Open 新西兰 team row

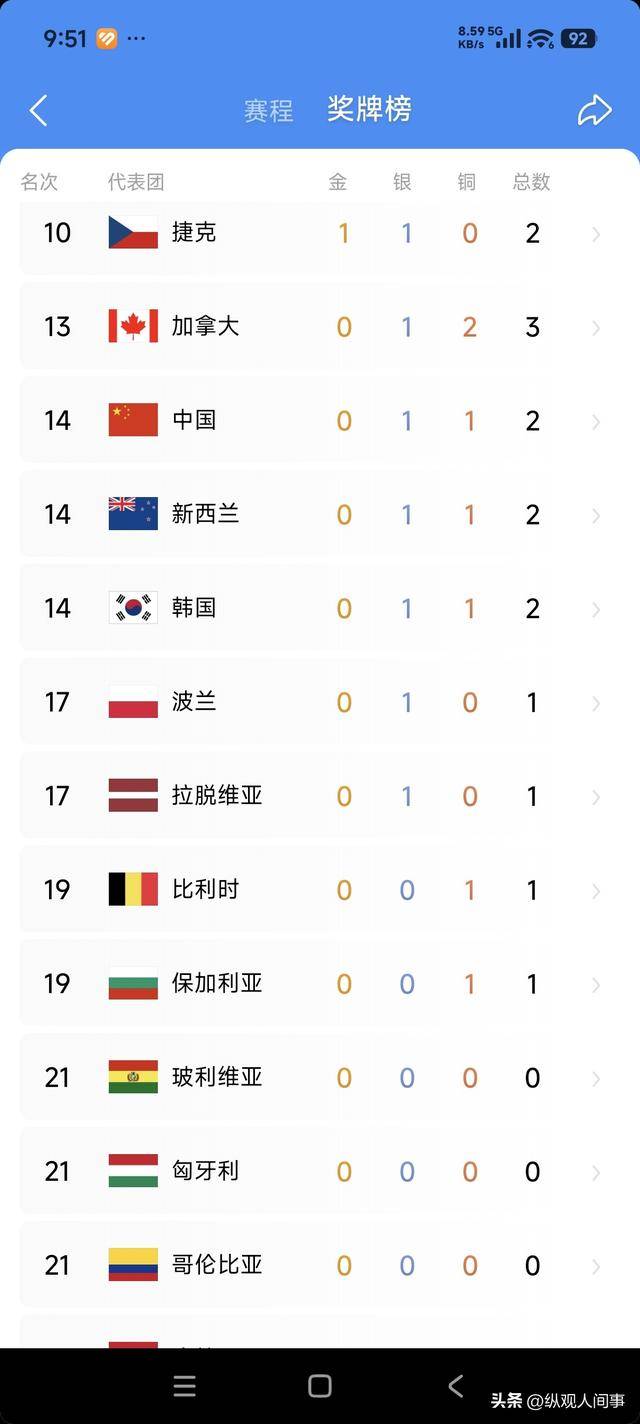tap(320, 515)
